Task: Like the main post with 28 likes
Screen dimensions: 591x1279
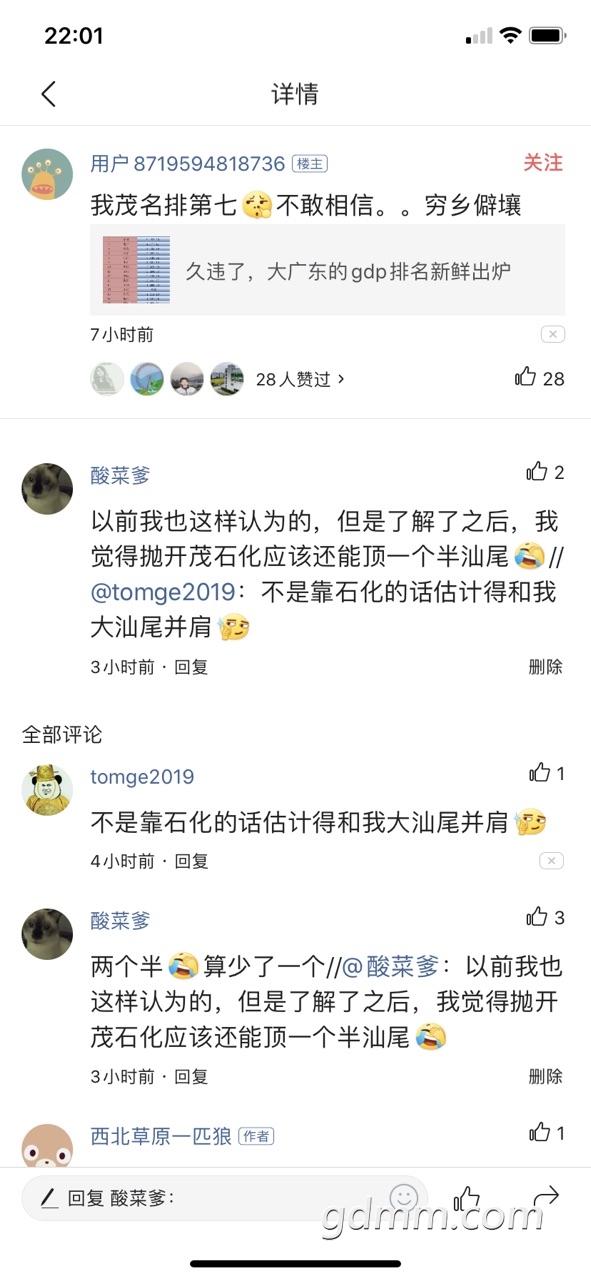Action: [x=539, y=378]
